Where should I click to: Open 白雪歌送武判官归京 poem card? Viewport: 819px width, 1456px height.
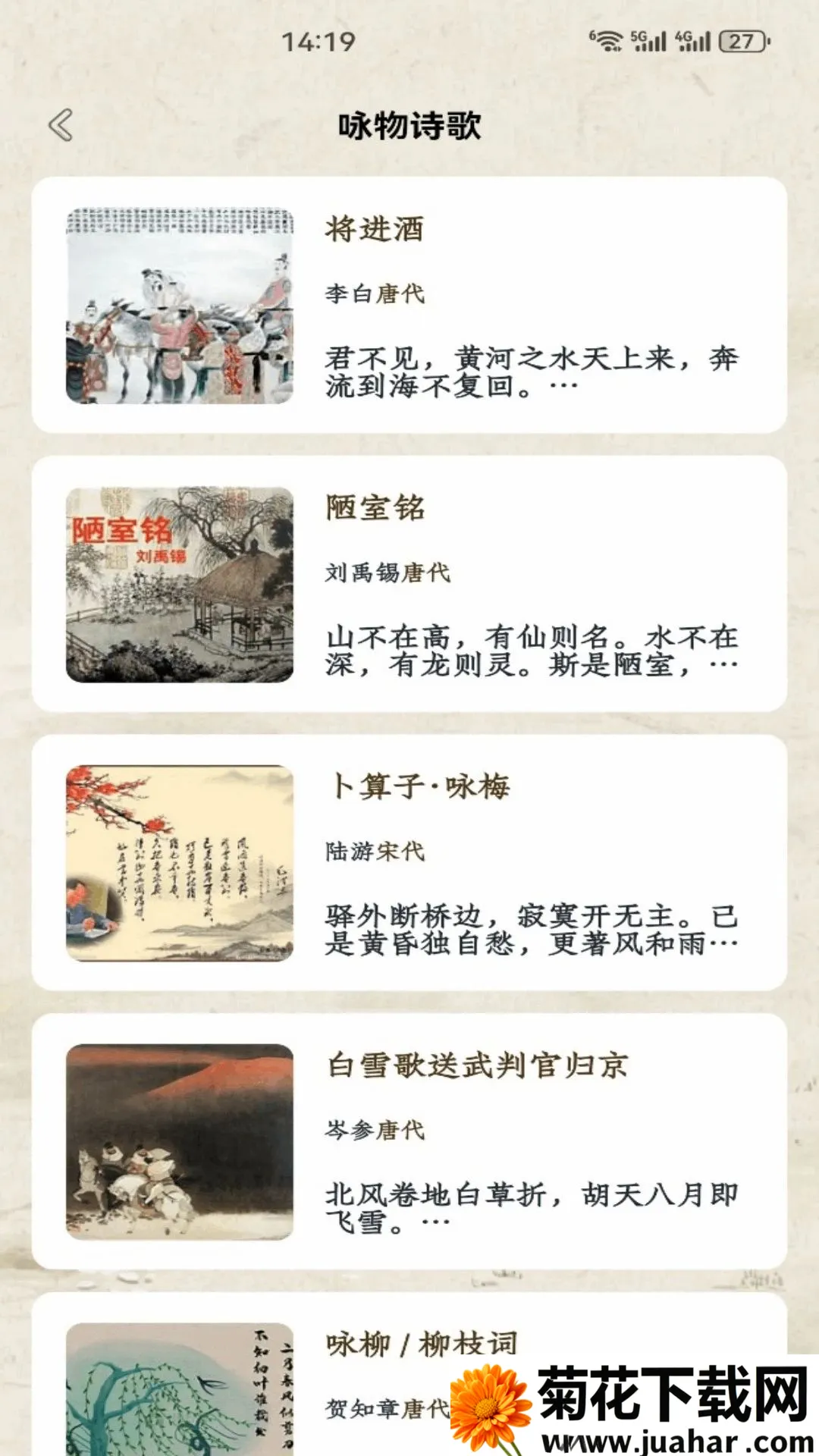[409, 1142]
